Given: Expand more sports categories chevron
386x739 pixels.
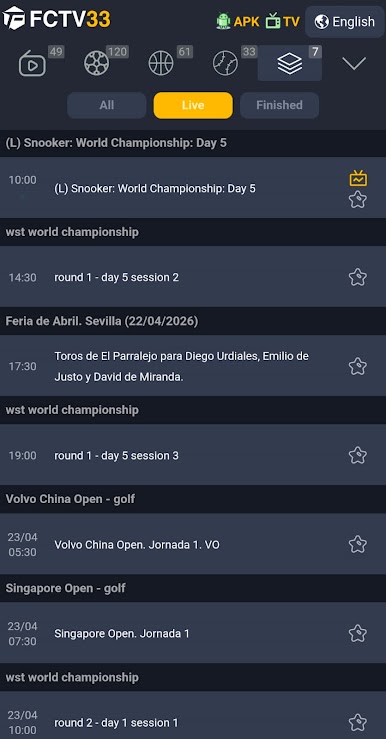Looking at the screenshot, I should pyautogui.click(x=354, y=63).
